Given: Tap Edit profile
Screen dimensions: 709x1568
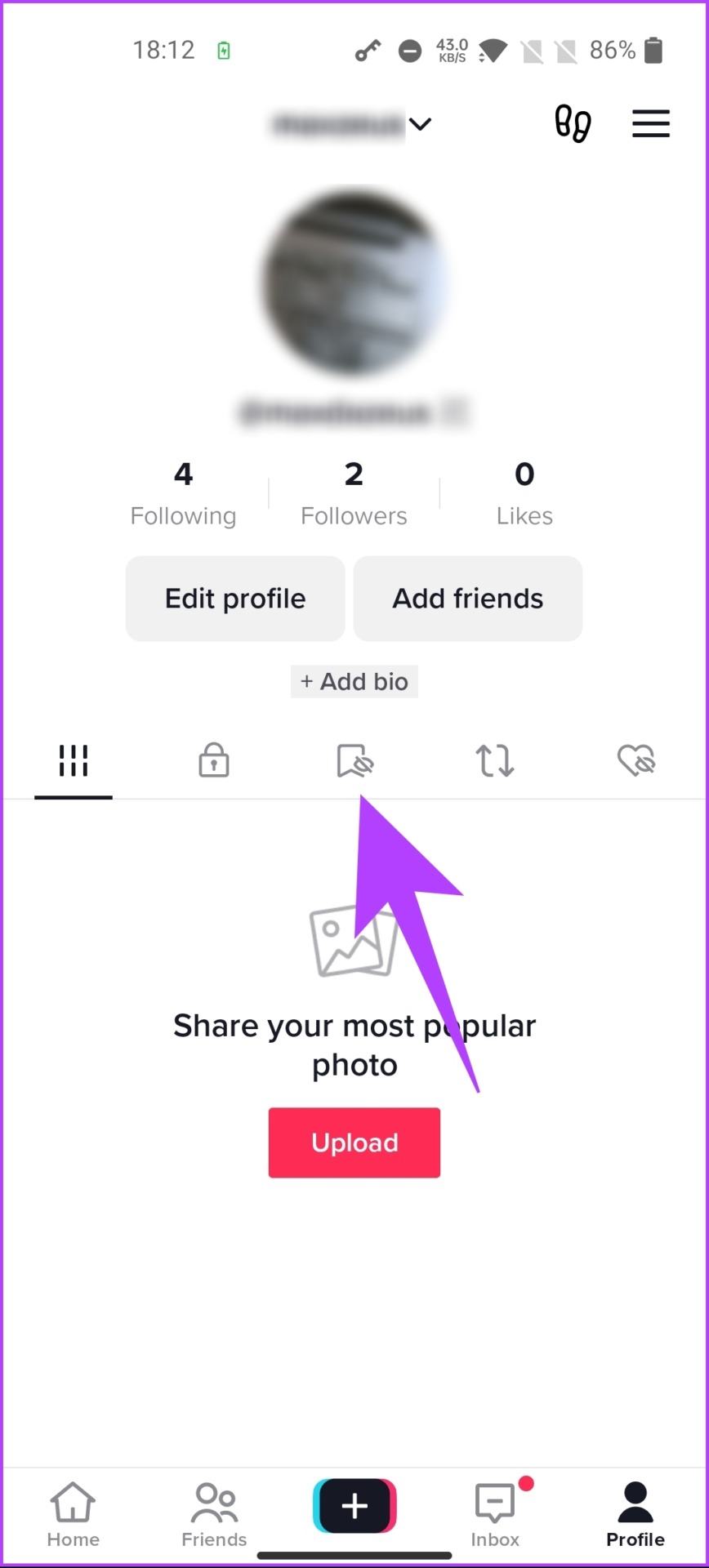Looking at the screenshot, I should point(235,599).
